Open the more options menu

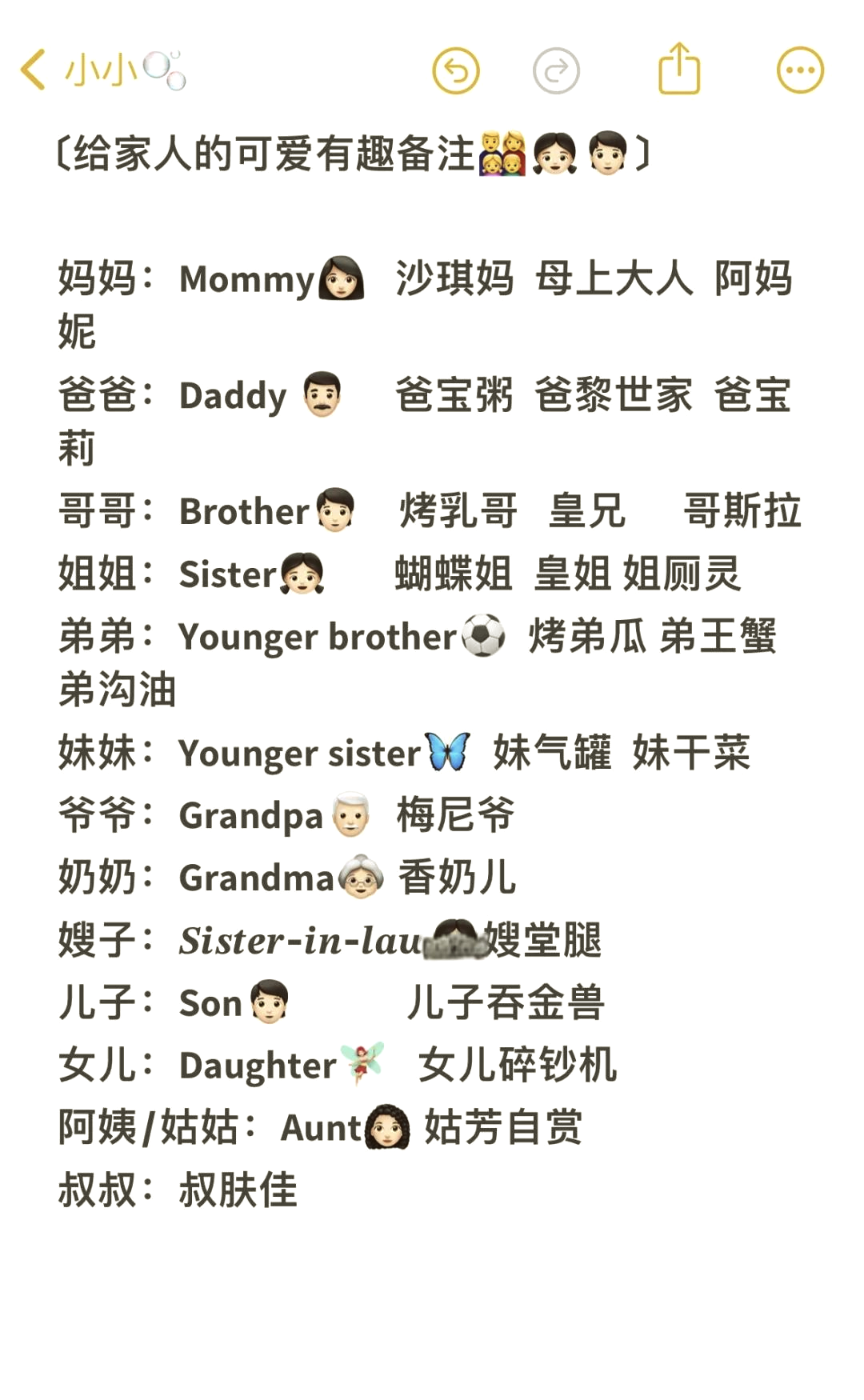pyautogui.click(x=800, y=70)
